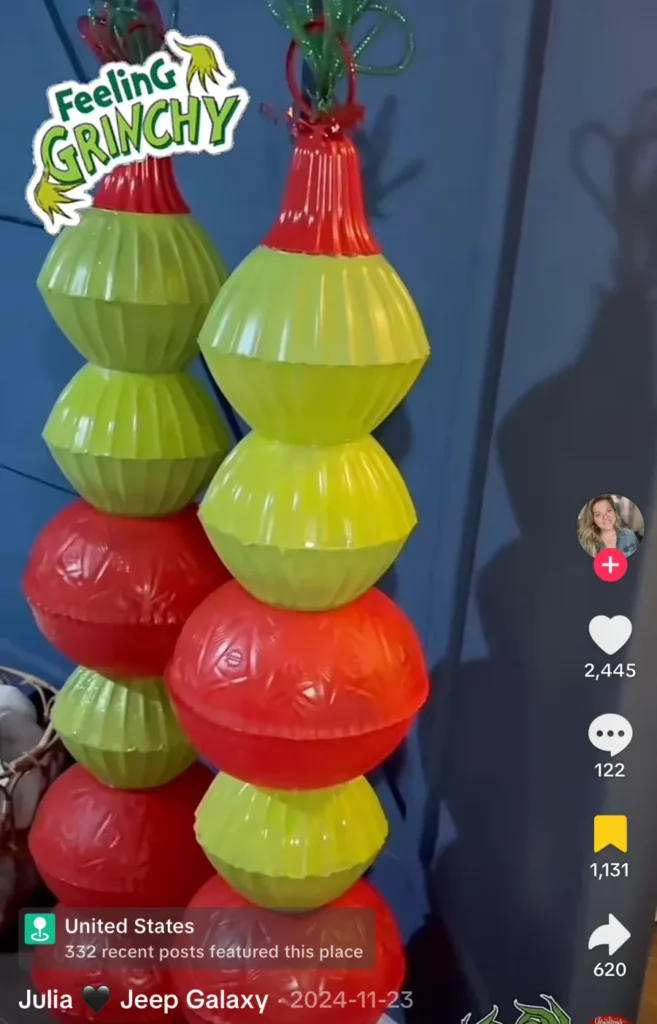
Task: Like this video with the heart icon
Action: 610,635
